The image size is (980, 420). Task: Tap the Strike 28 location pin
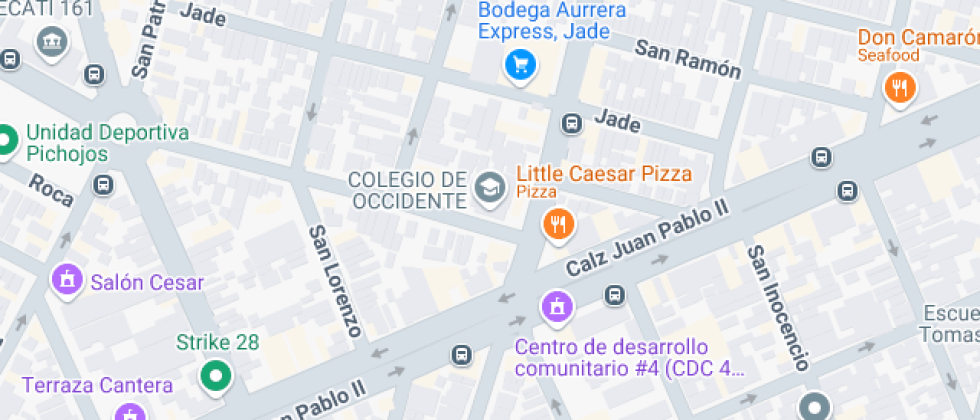214,376
